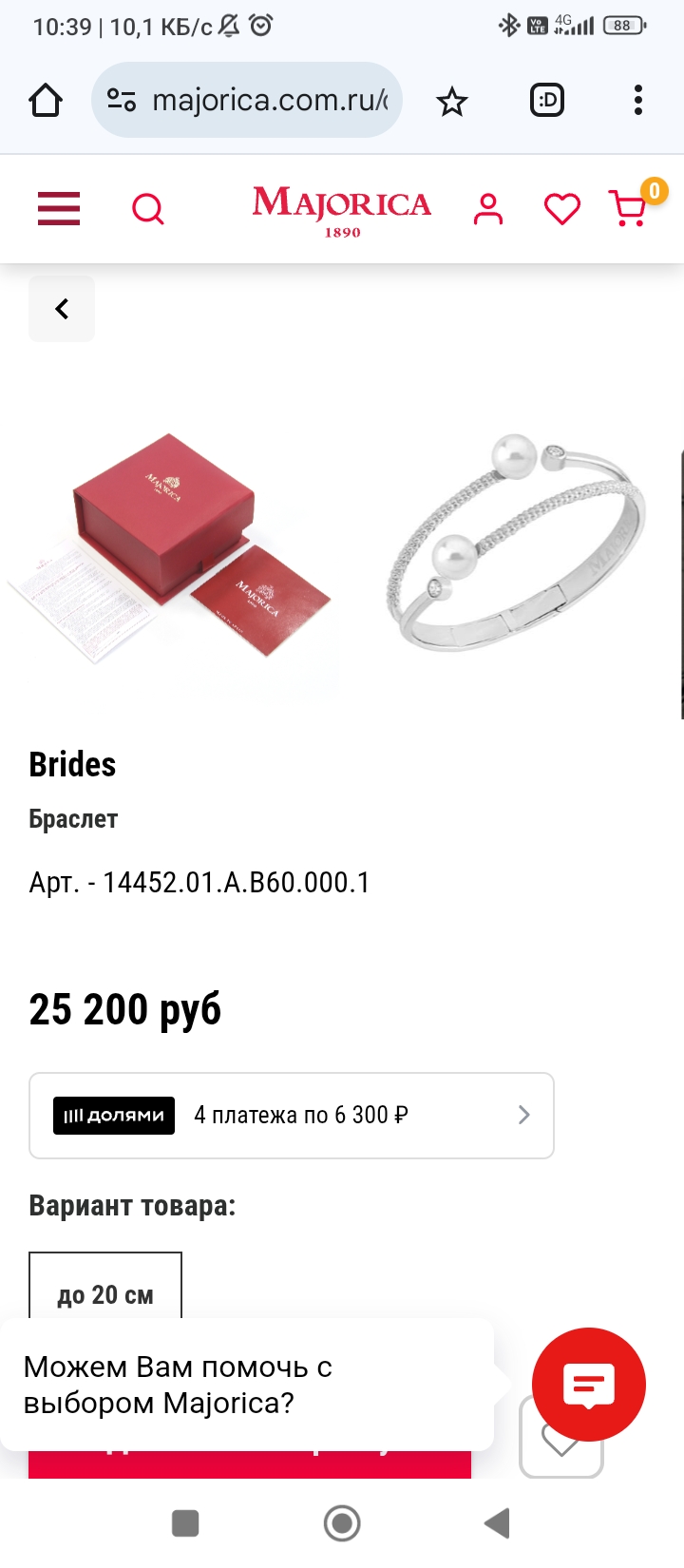Image resolution: width=684 pixels, height=1568 pixels.
Task: Open the hamburger menu
Action: click(x=59, y=208)
